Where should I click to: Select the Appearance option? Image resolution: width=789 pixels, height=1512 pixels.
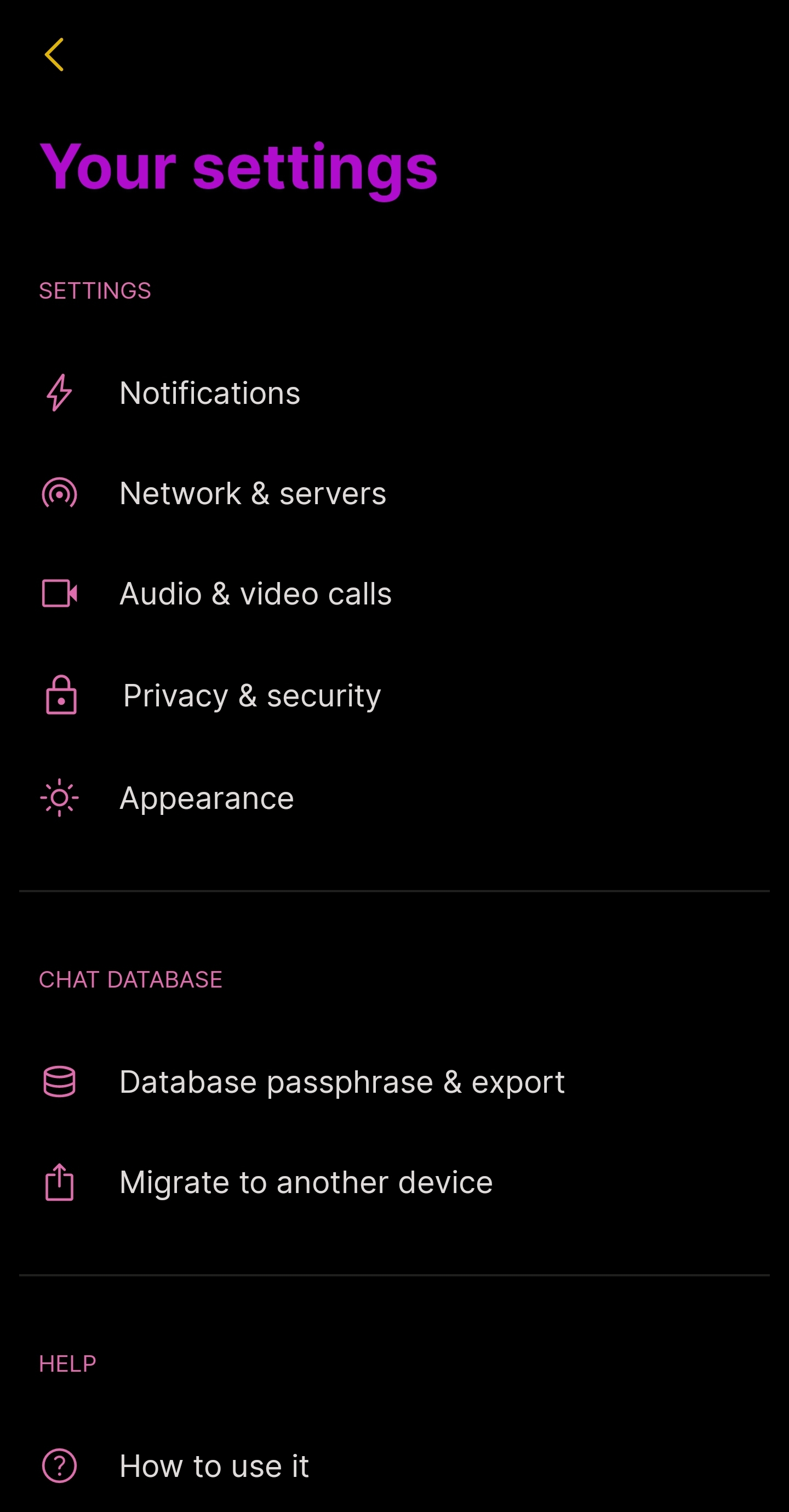click(x=207, y=798)
